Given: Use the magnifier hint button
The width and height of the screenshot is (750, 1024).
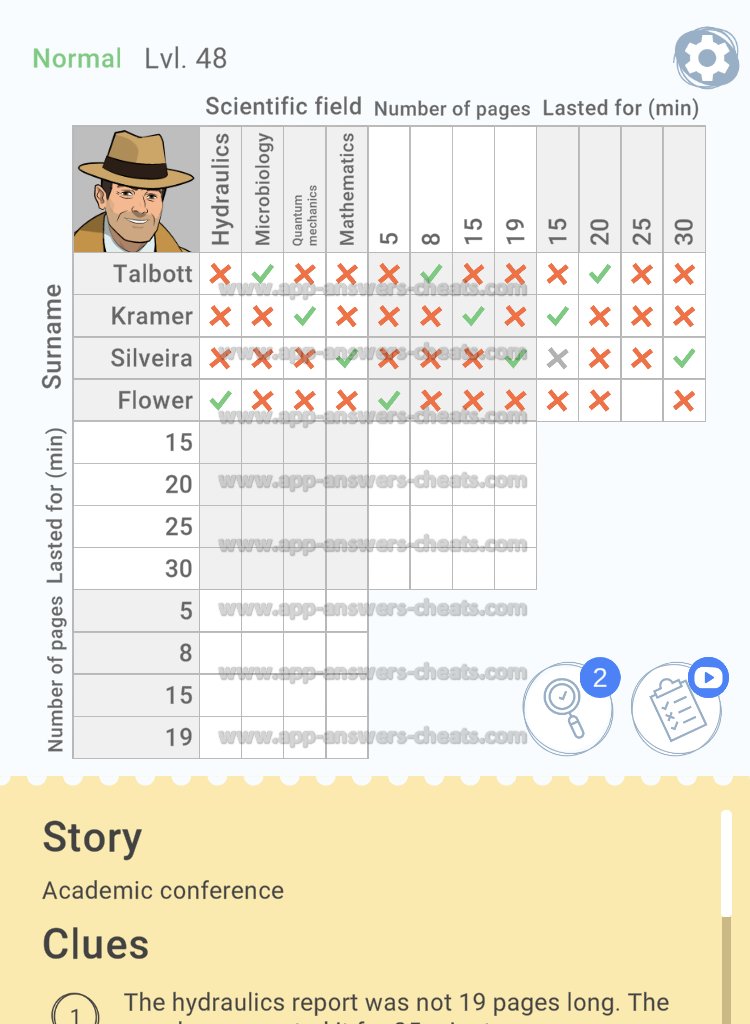Looking at the screenshot, I should click(567, 707).
